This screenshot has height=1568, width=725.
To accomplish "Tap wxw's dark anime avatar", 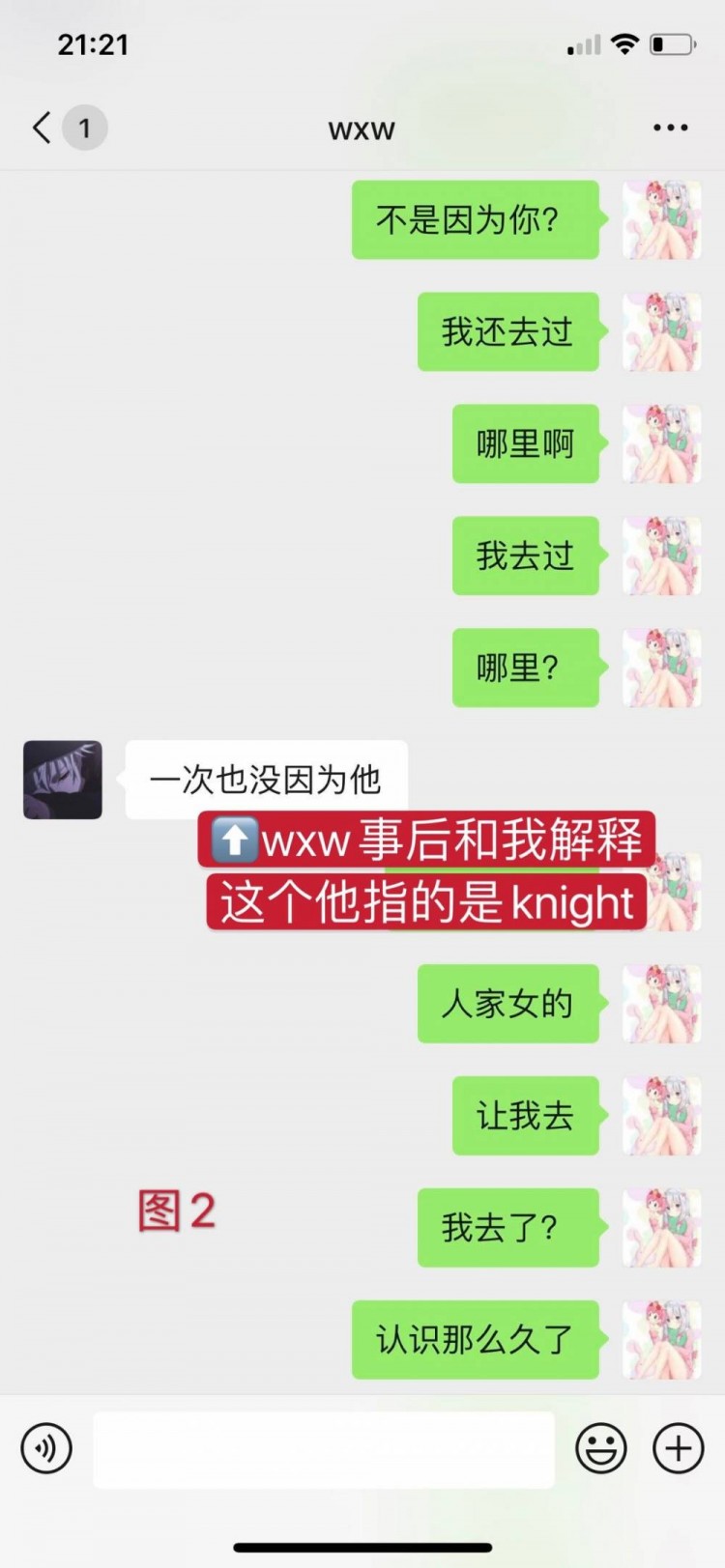I will pos(62,780).
